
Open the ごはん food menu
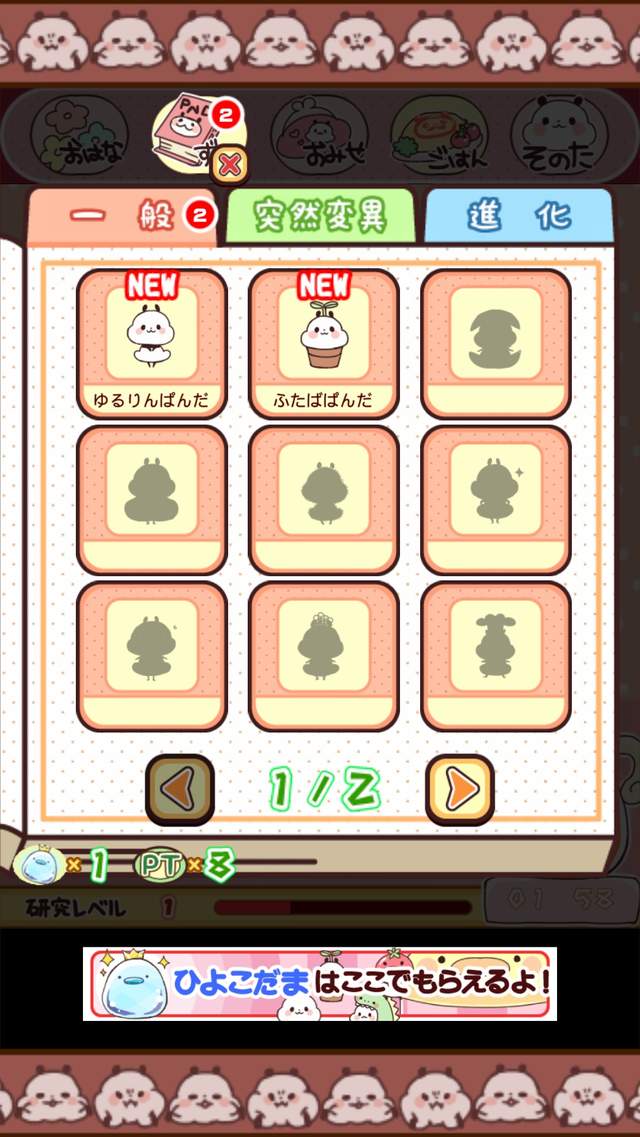point(437,137)
